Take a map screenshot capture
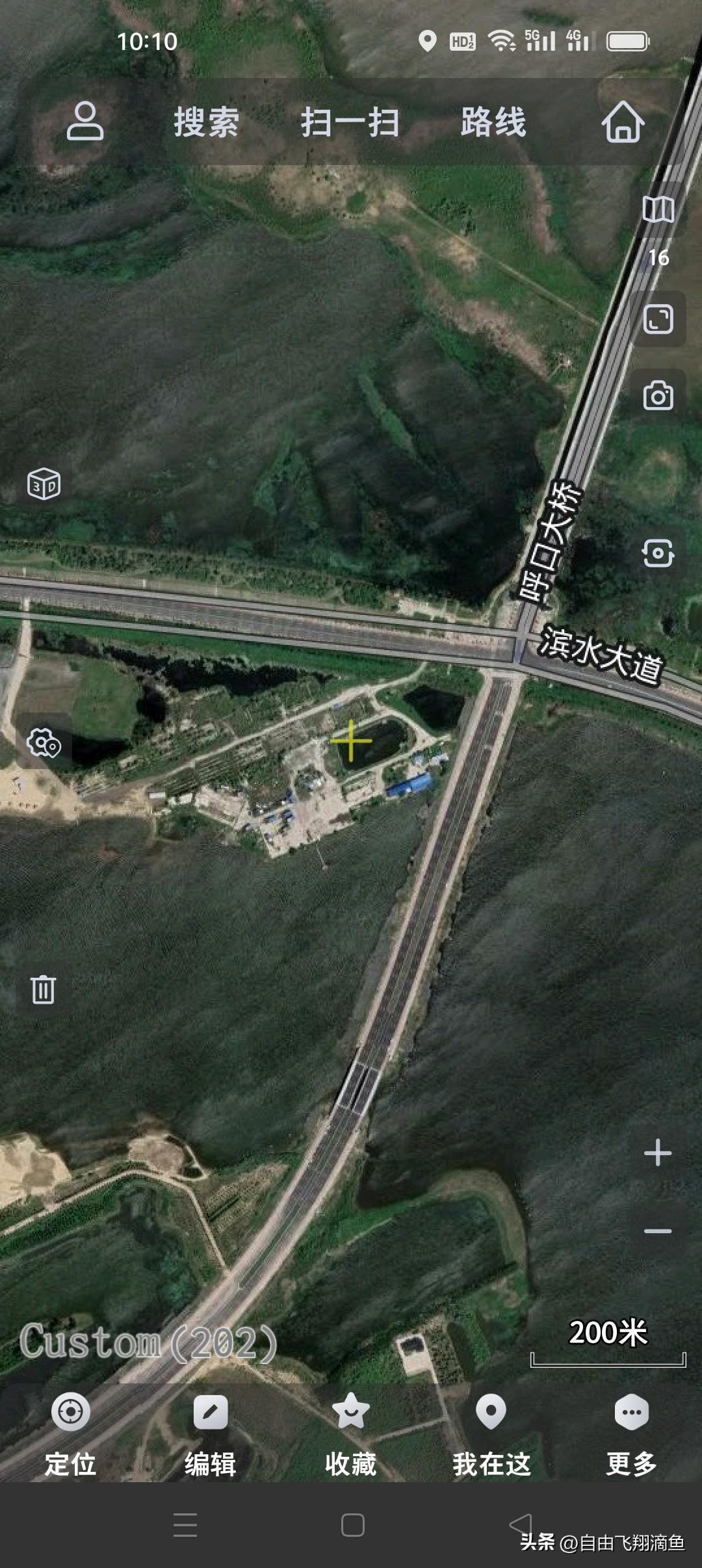 coord(658,554)
